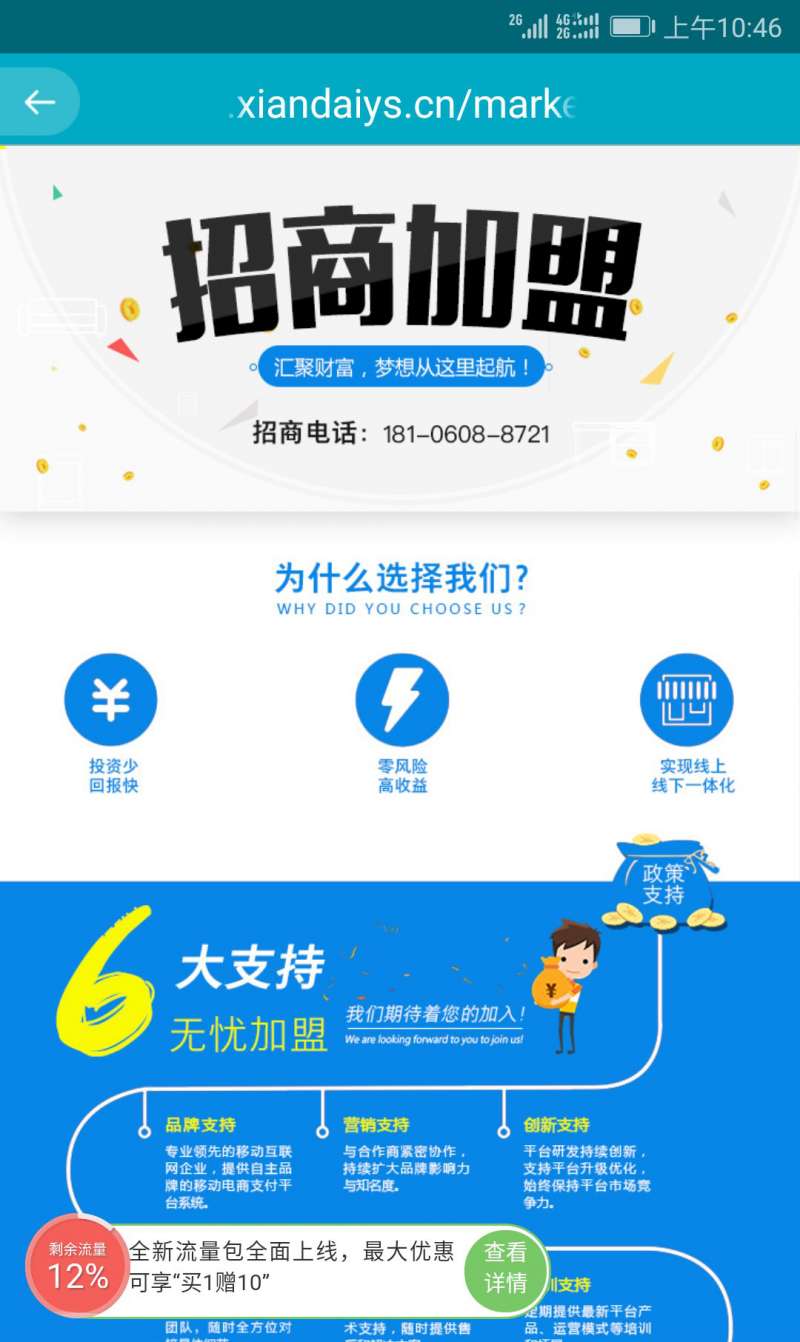Image resolution: width=800 pixels, height=1342 pixels.
Task: Tap the xiandaiys.cn address bar
Action: pyautogui.click(x=402, y=104)
